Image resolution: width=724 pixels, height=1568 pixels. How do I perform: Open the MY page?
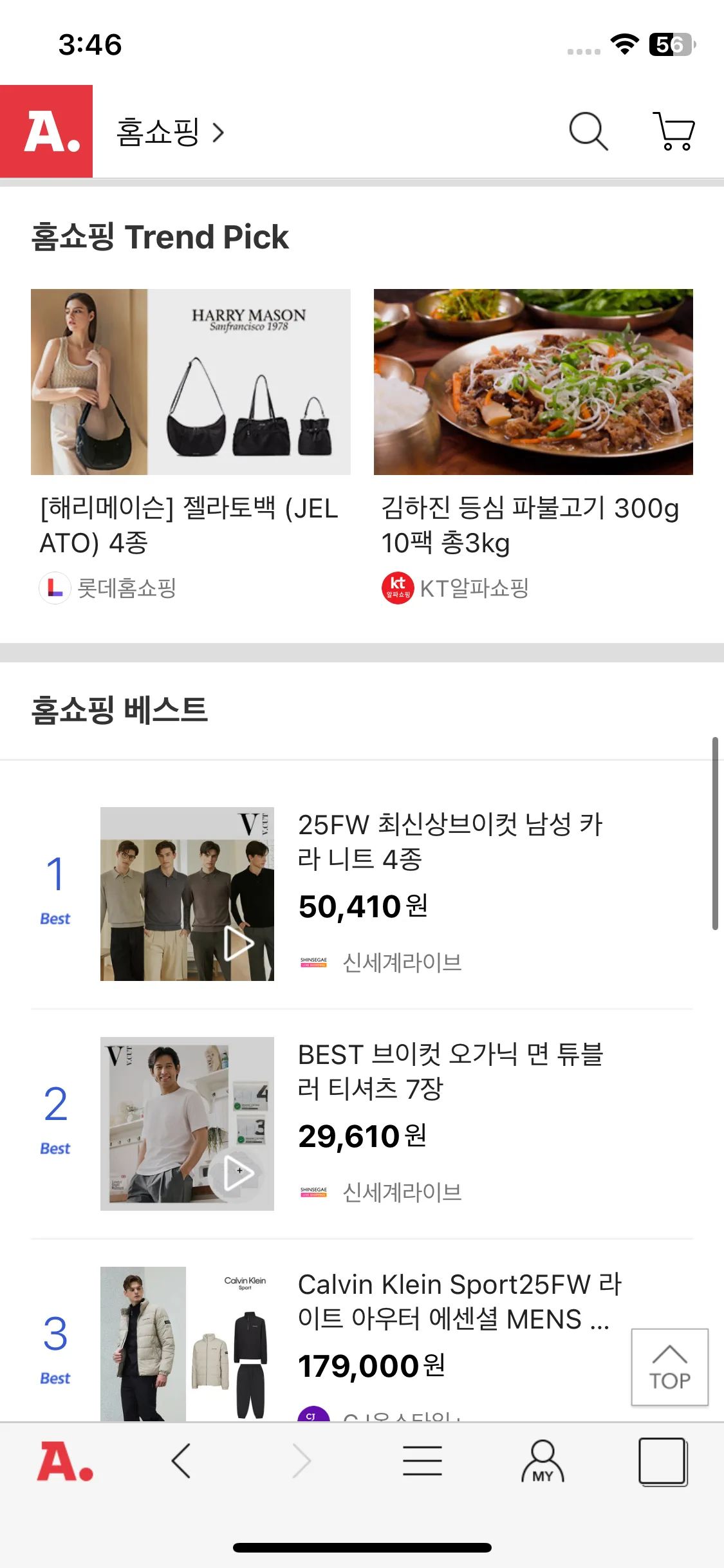pyautogui.click(x=543, y=1461)
